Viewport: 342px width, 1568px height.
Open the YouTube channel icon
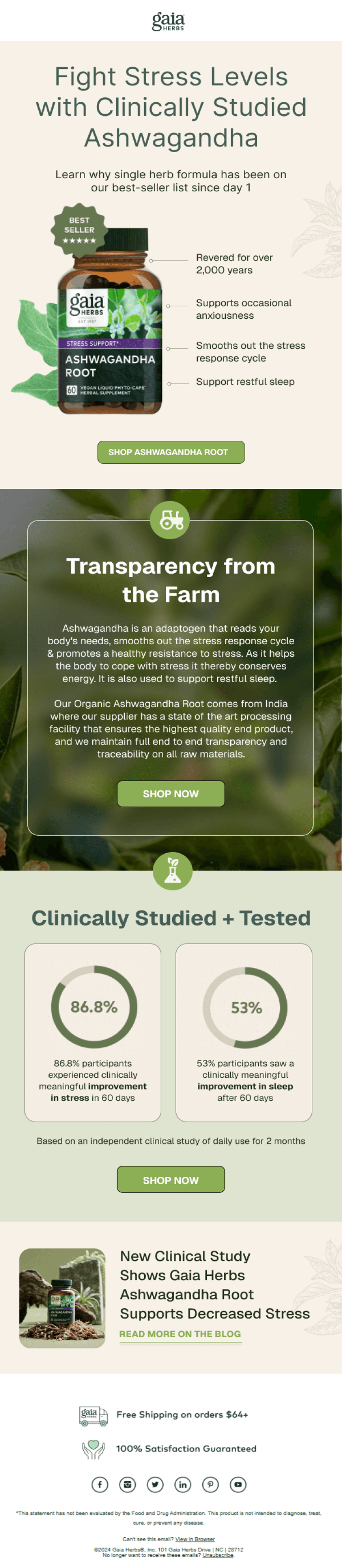(x=238, y=1484)
